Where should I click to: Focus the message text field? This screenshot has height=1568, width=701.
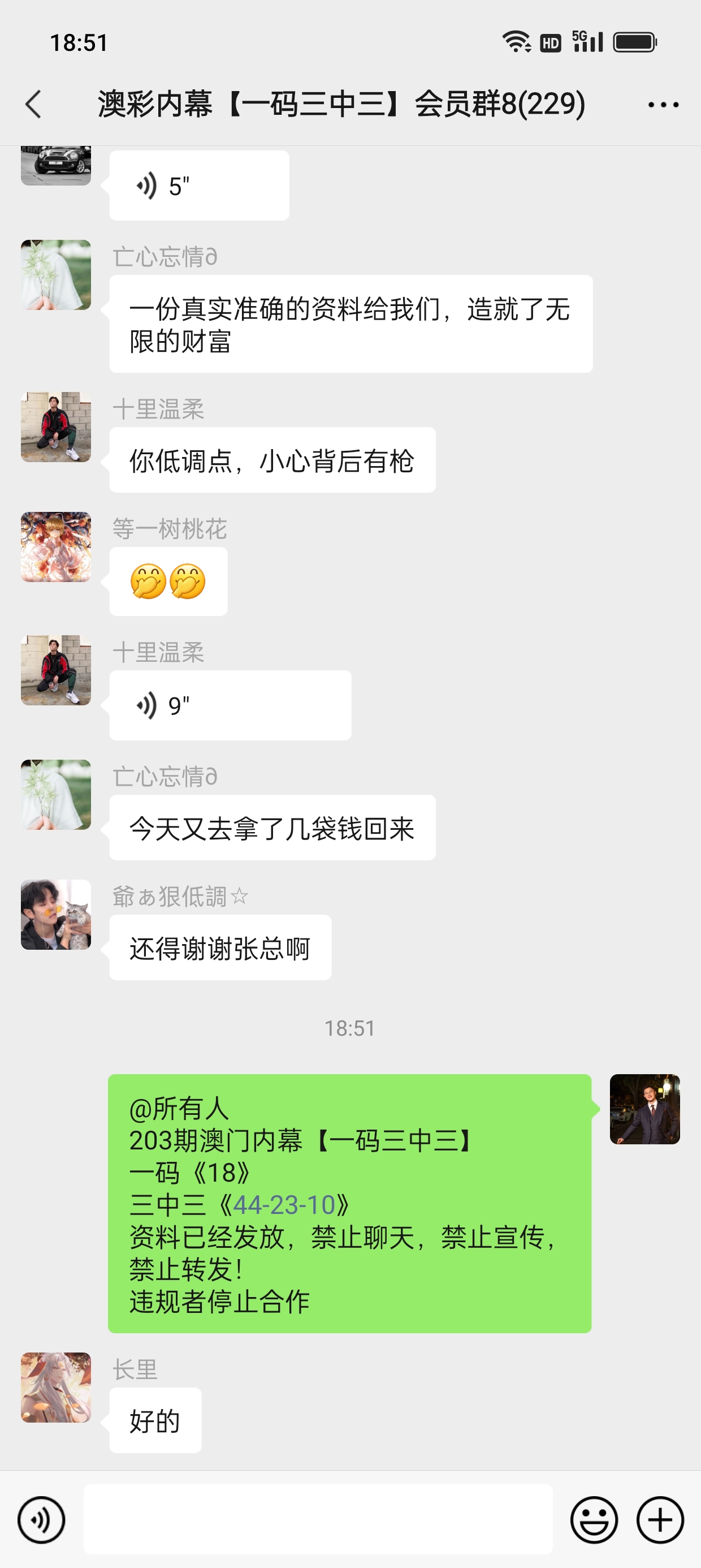coord(318,1519)
